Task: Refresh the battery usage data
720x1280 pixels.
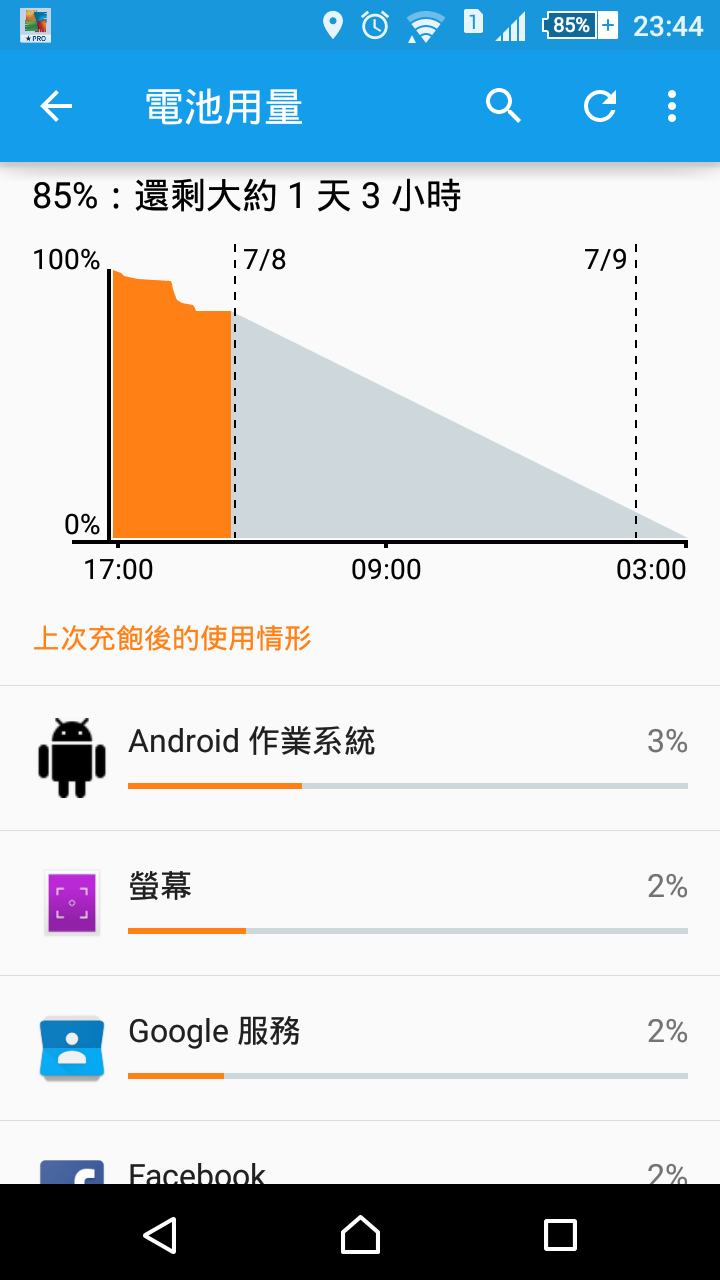Action: pyautogui.click(x=600, y=106)
